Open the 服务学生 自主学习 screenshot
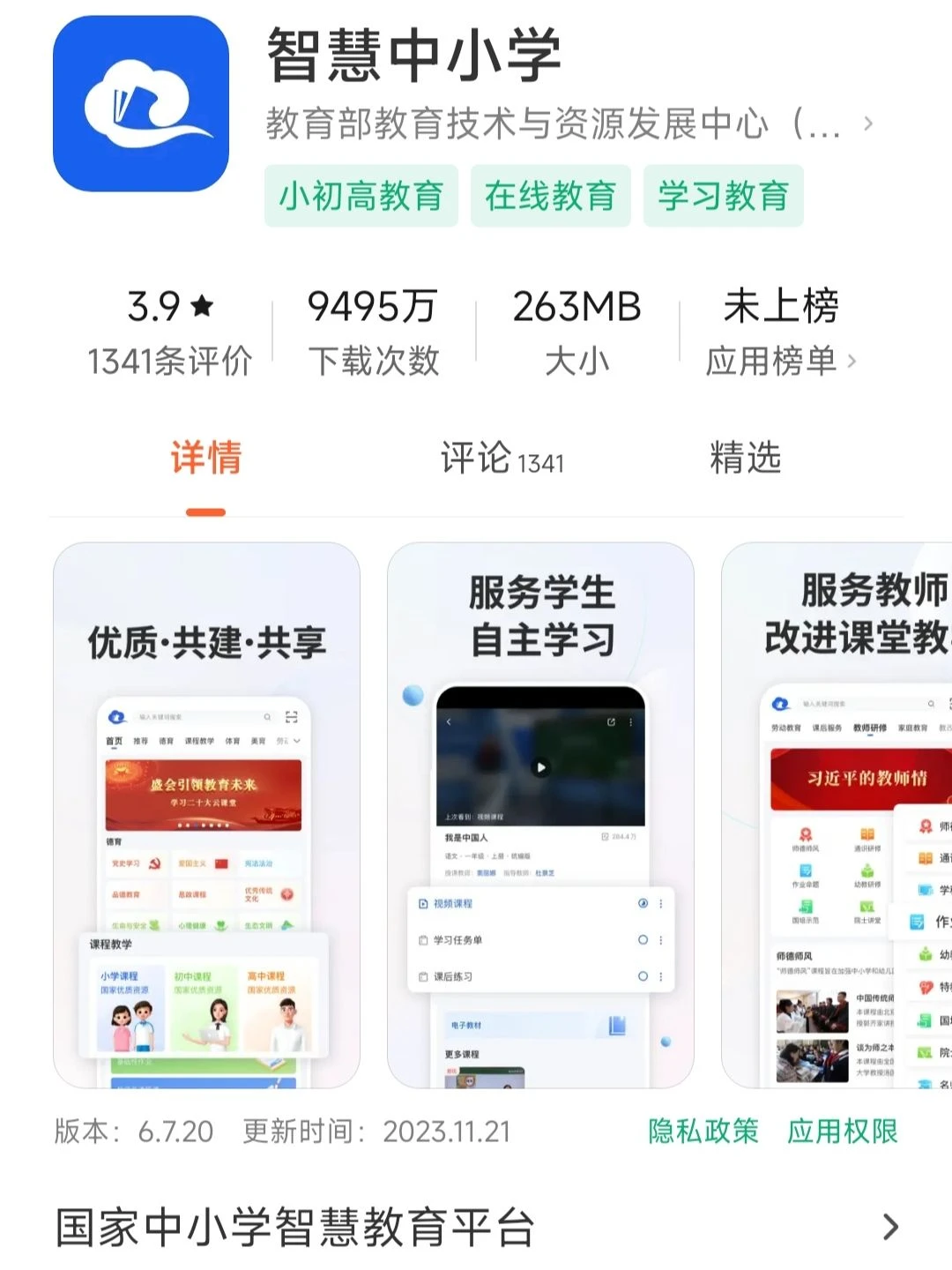 (540, 815)
